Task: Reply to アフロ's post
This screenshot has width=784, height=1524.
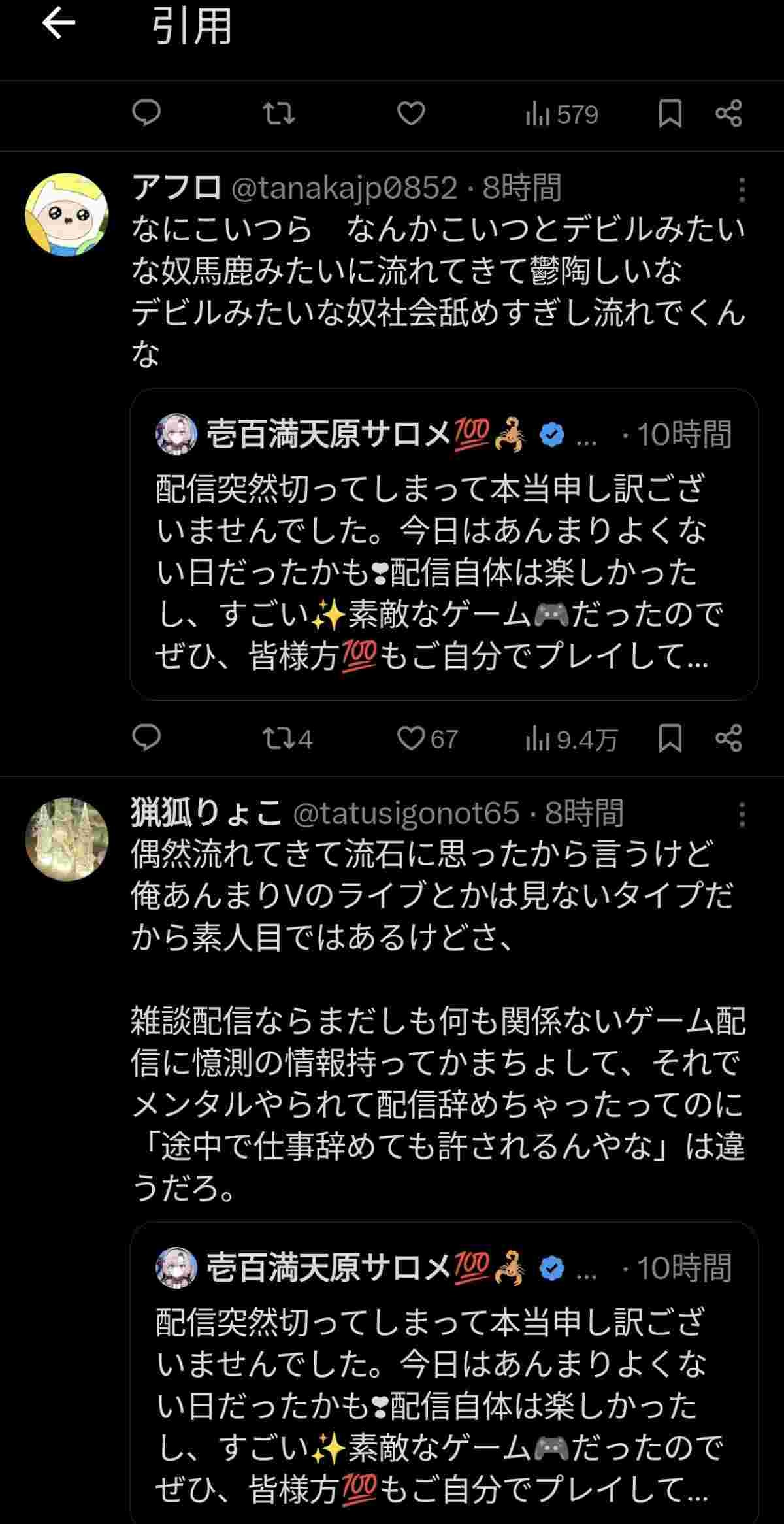Action: pyautogui.click(x=146, y=738)
